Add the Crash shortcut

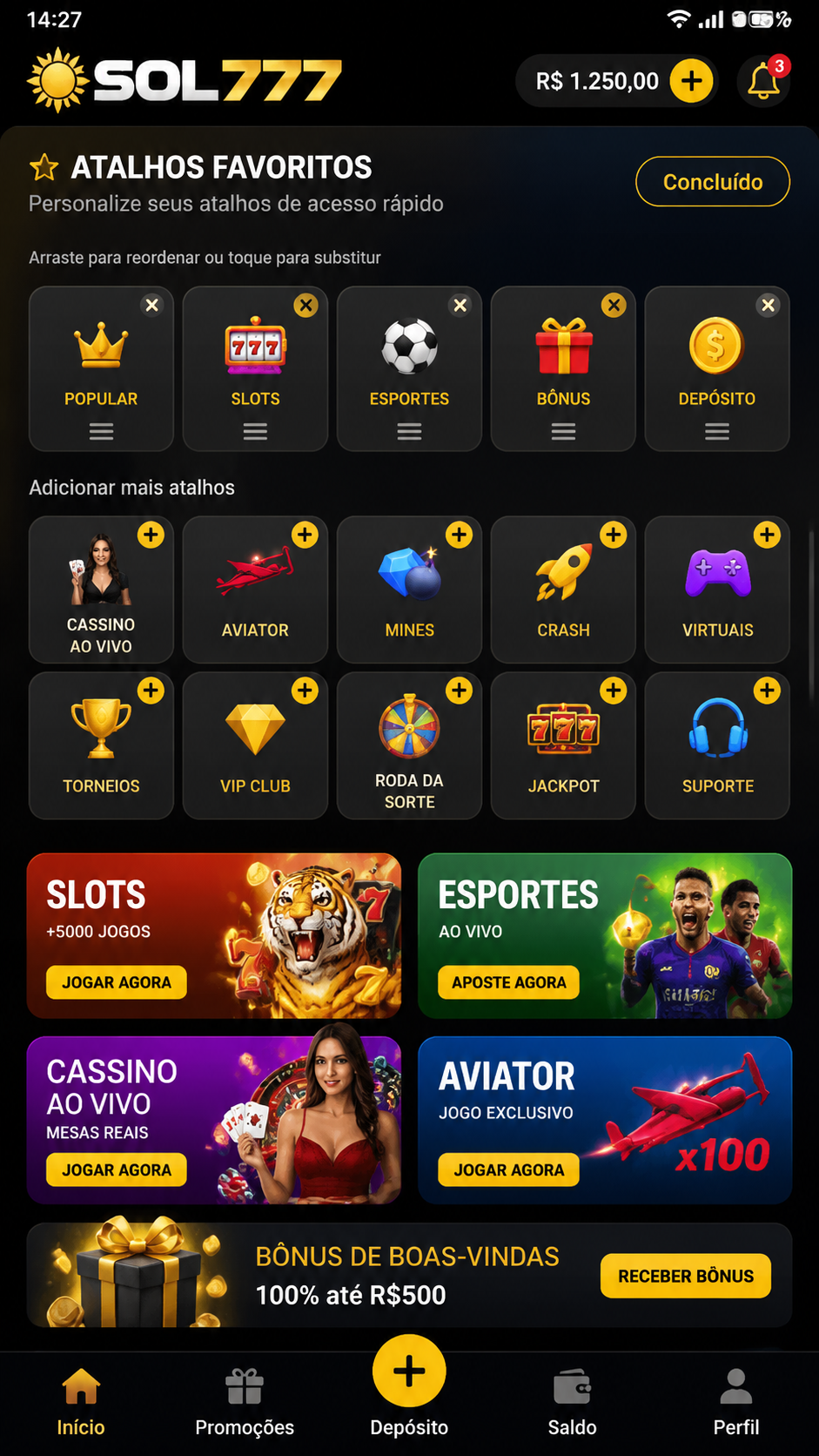pos(614,535)
